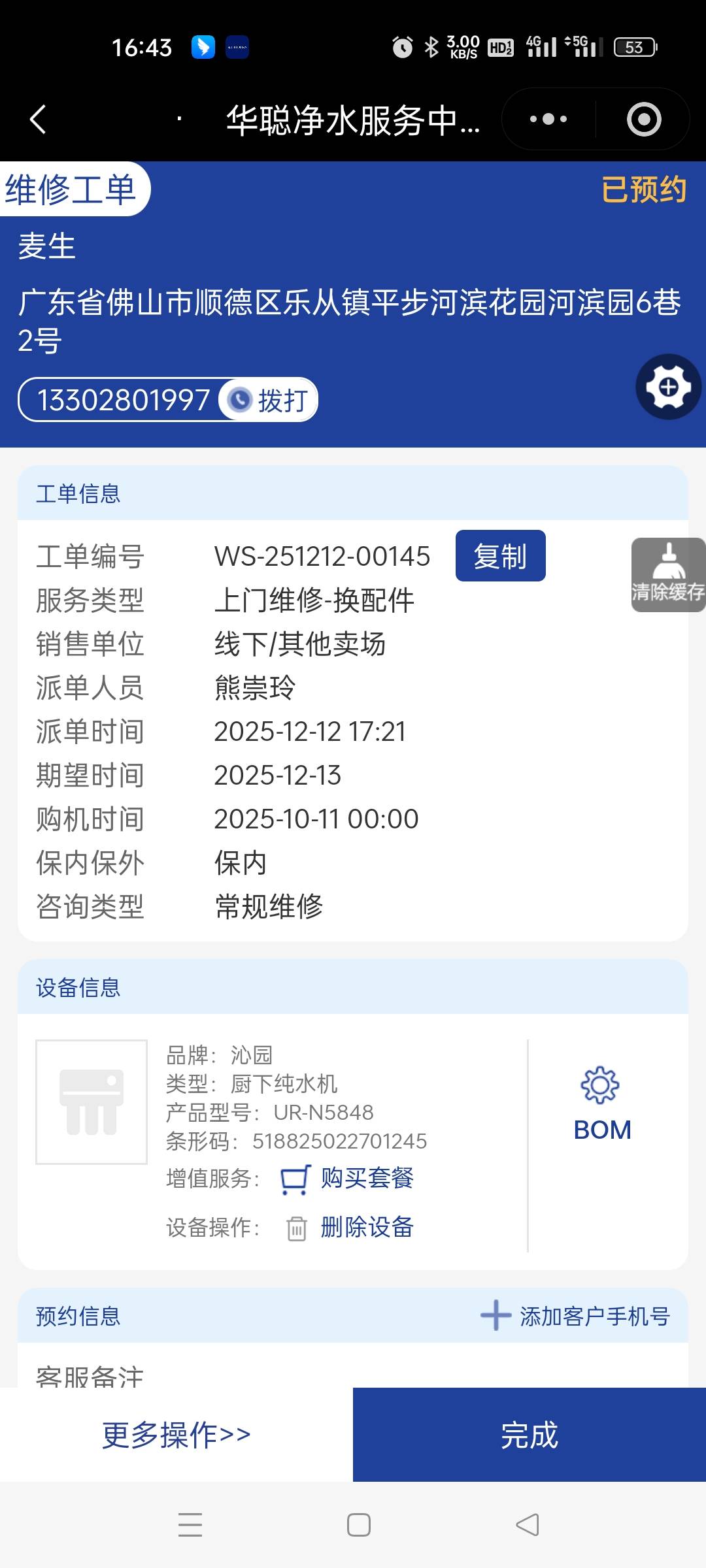This screenshot has height=1568, width=706.
Task: Go back using the top-left arrow
Action: click(38, 120)
